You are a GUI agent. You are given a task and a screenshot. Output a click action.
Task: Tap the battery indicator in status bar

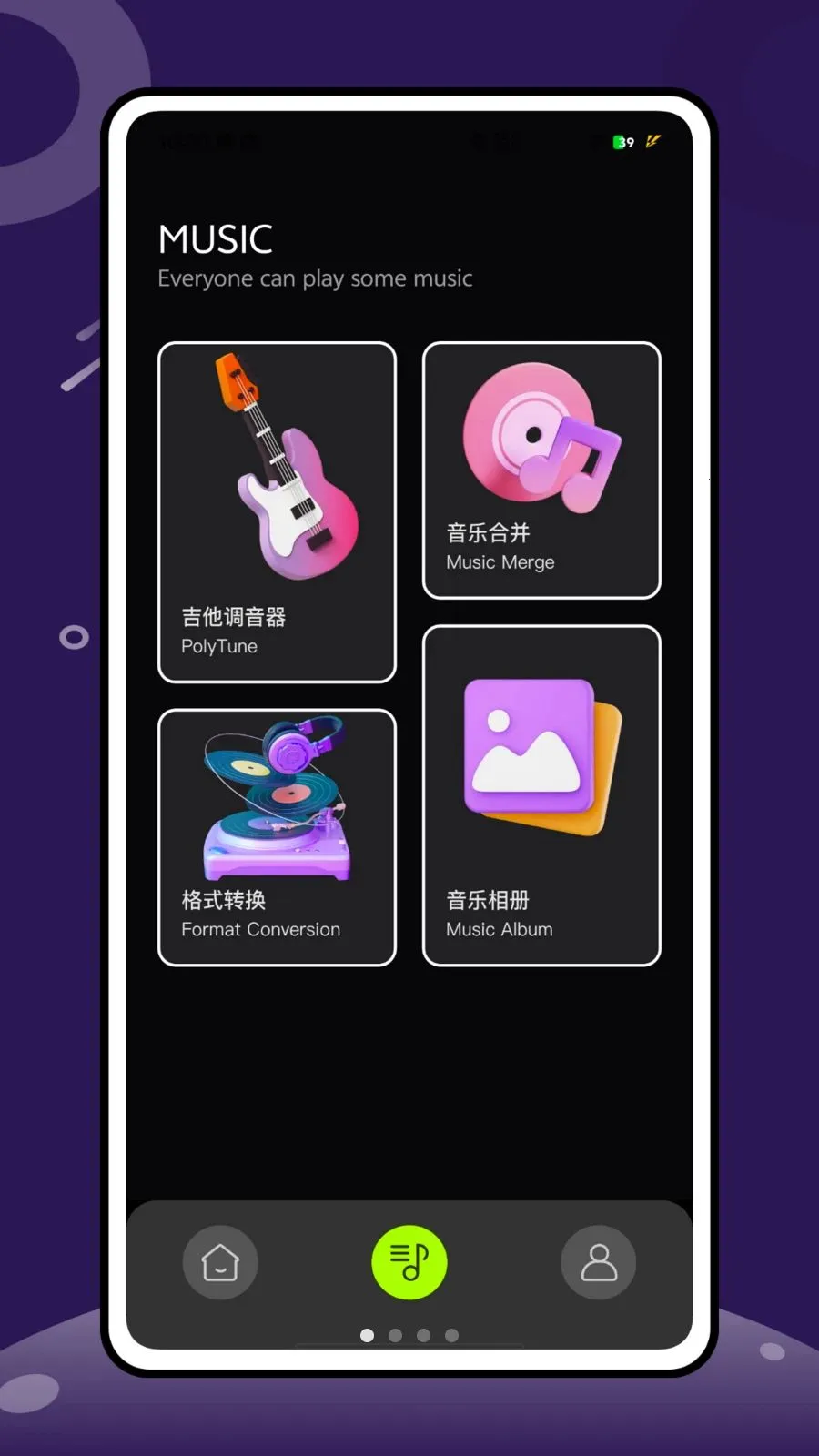pos(623,142)
